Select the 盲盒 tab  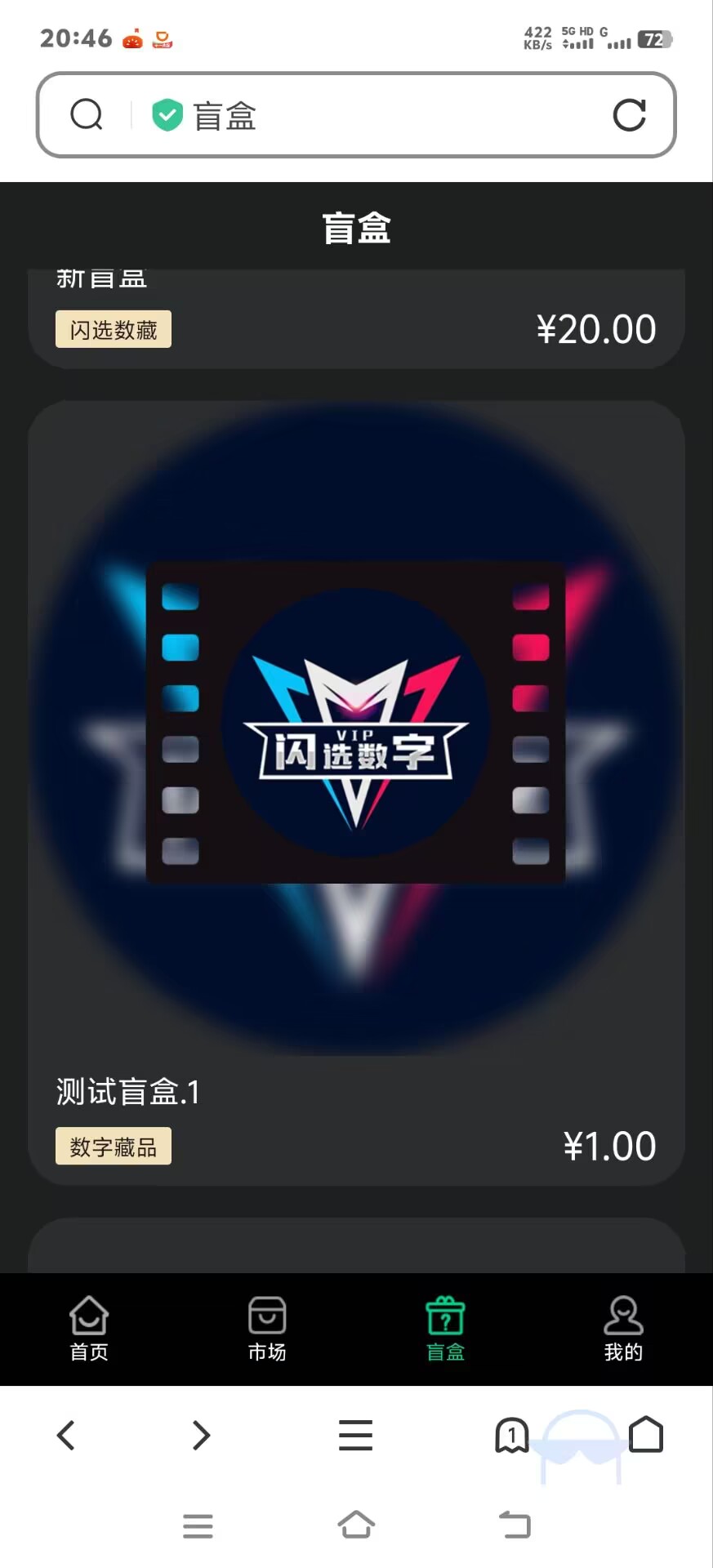click(445, 1329)
